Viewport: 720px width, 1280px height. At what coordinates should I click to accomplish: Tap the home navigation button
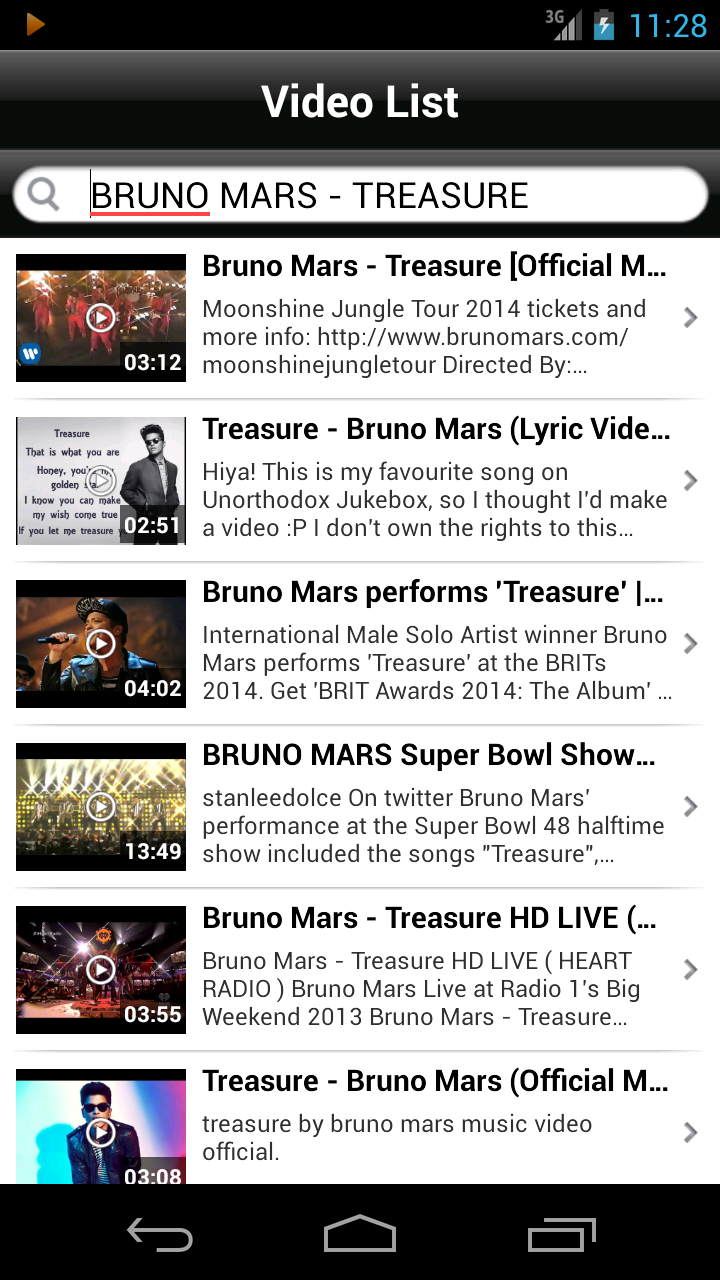(x=360, y=1235)
